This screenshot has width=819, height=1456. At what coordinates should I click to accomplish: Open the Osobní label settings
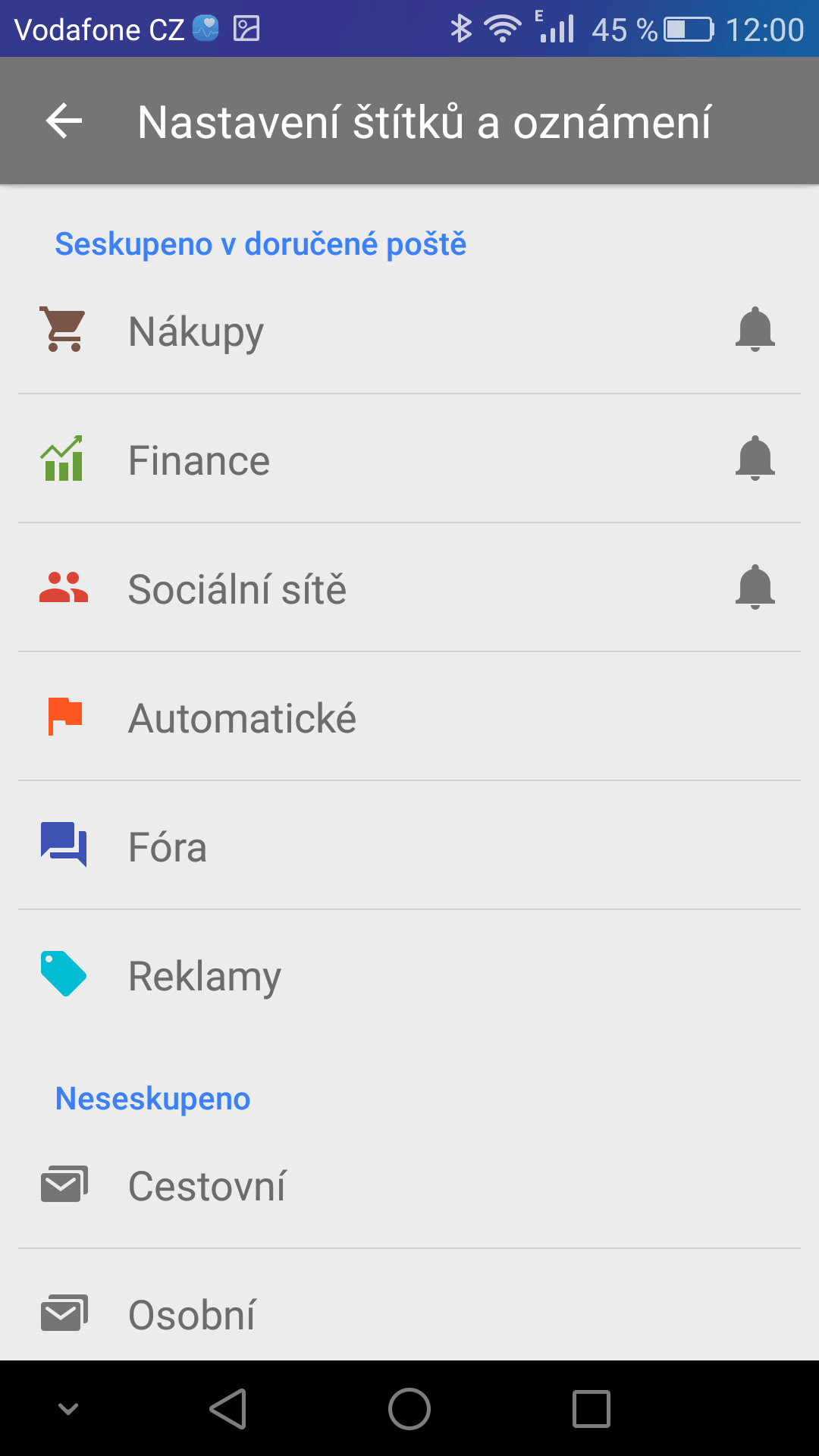tap(409, 1305)
